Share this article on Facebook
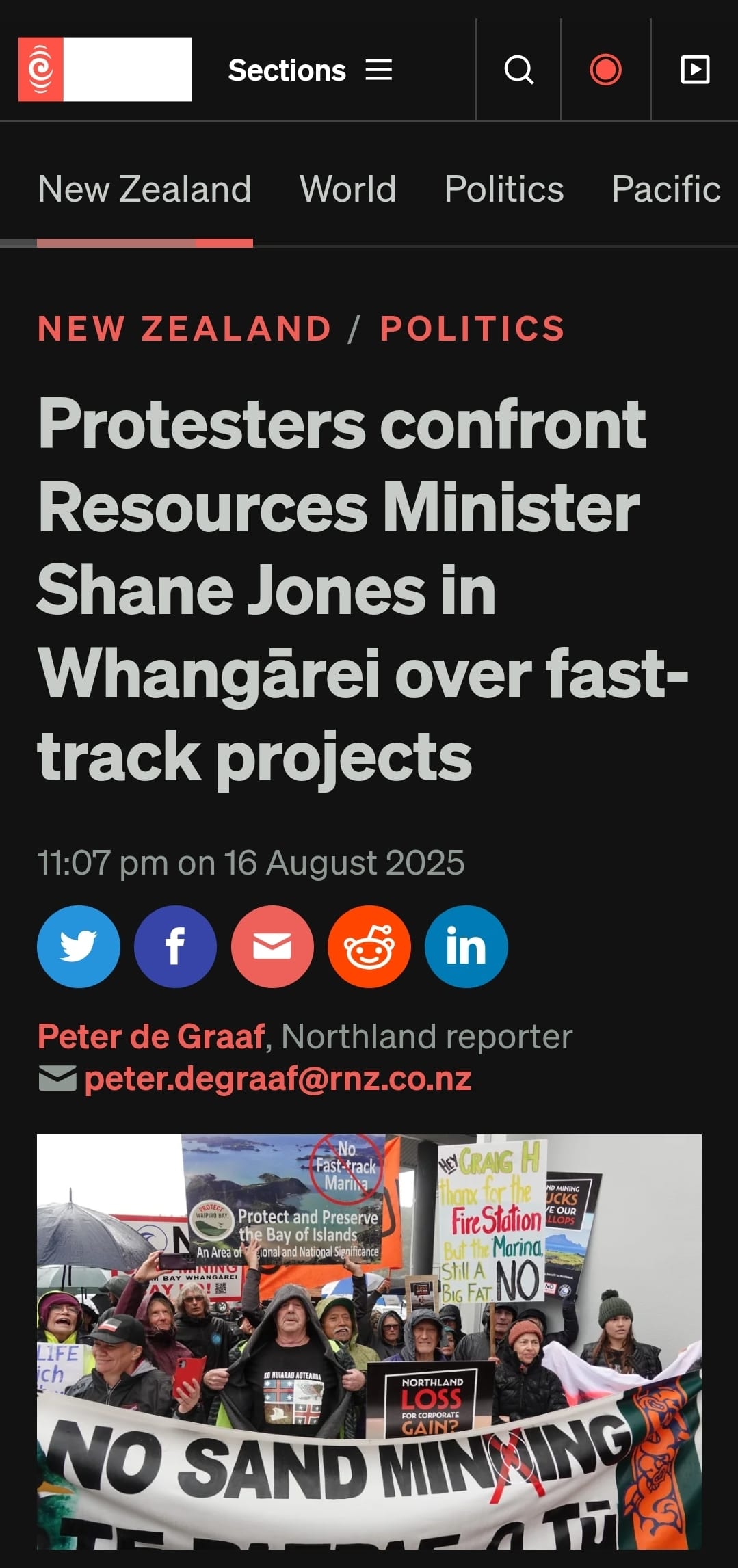The width and height of the screenshot is (738, 1568). [x=175, y=946]
